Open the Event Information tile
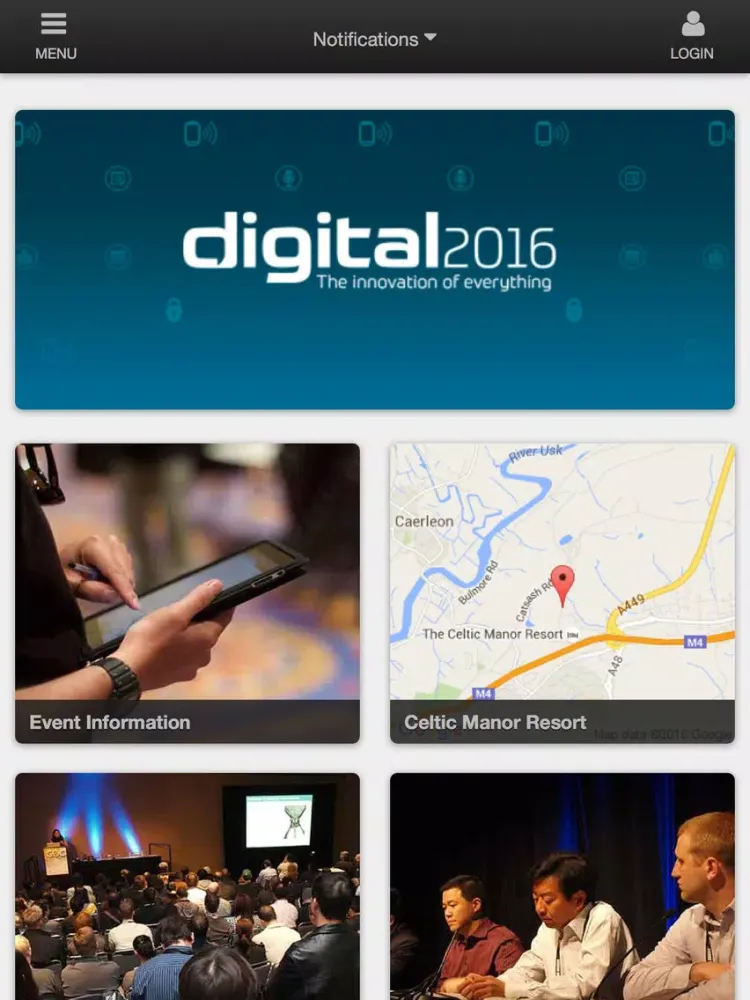This screenshot has height=1000, width=750. point(187,593)
